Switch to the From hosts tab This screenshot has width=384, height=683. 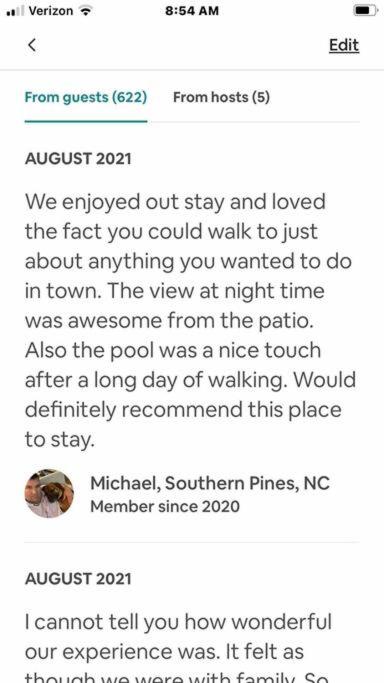pyautogui.click(x=221, y=97)
